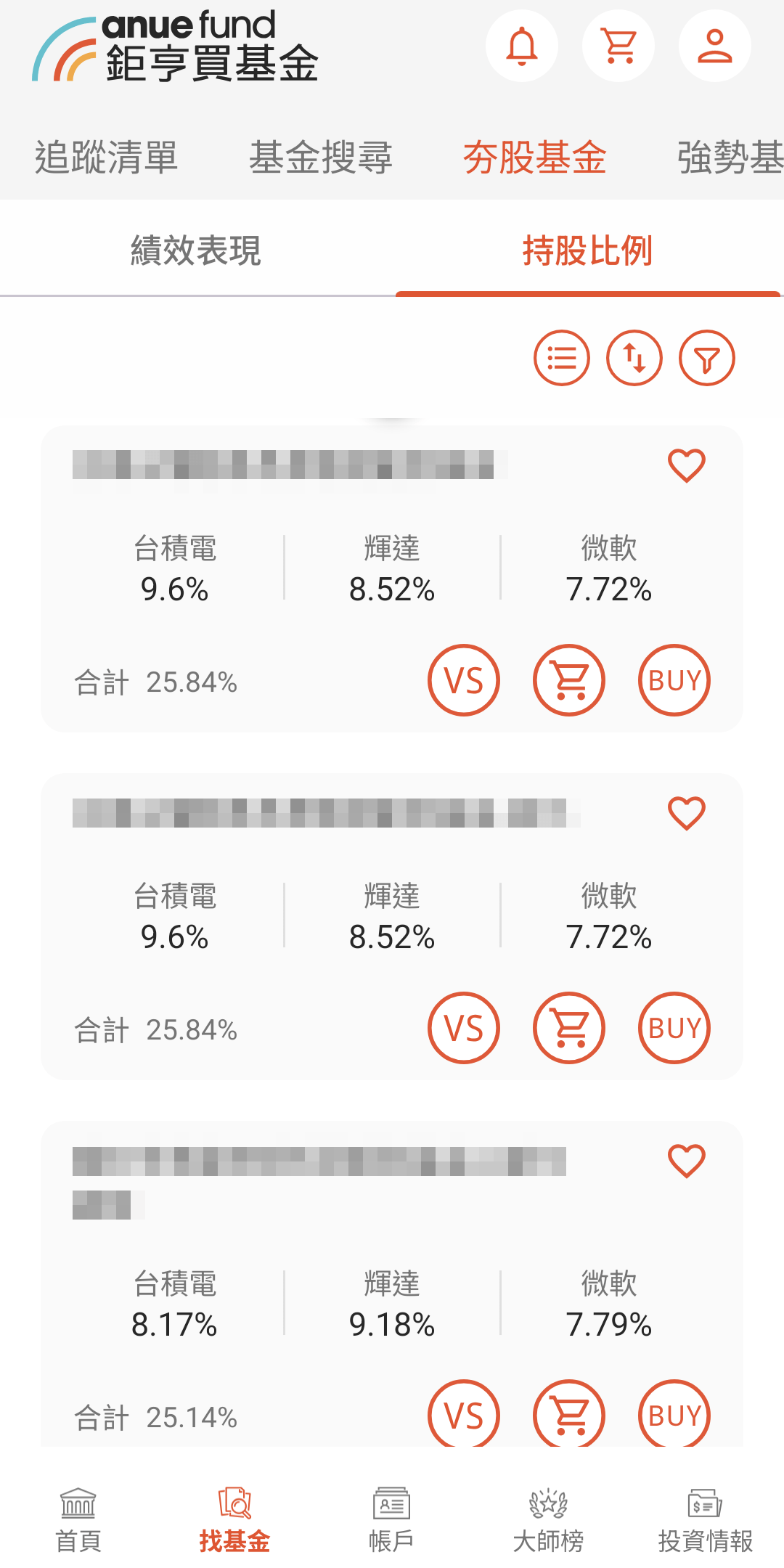Add the 25.14% total fund to cart
Image resolution: width=784 pixels, height=1568 pixels.
point(569,1414)
